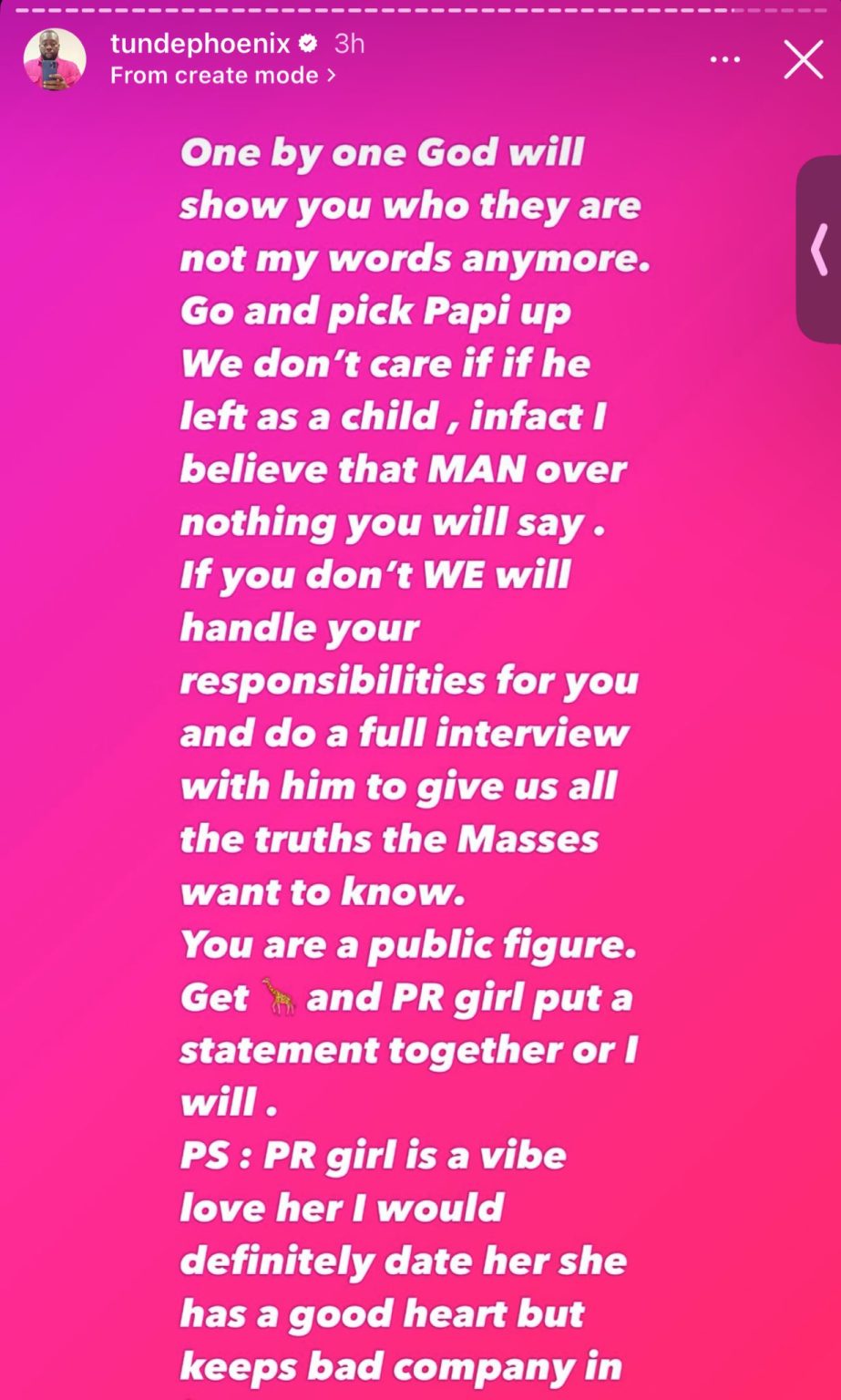This screenshot has width=841, height=1400.
Task: Open the three-dot story options menu
Action: (725, 60)
